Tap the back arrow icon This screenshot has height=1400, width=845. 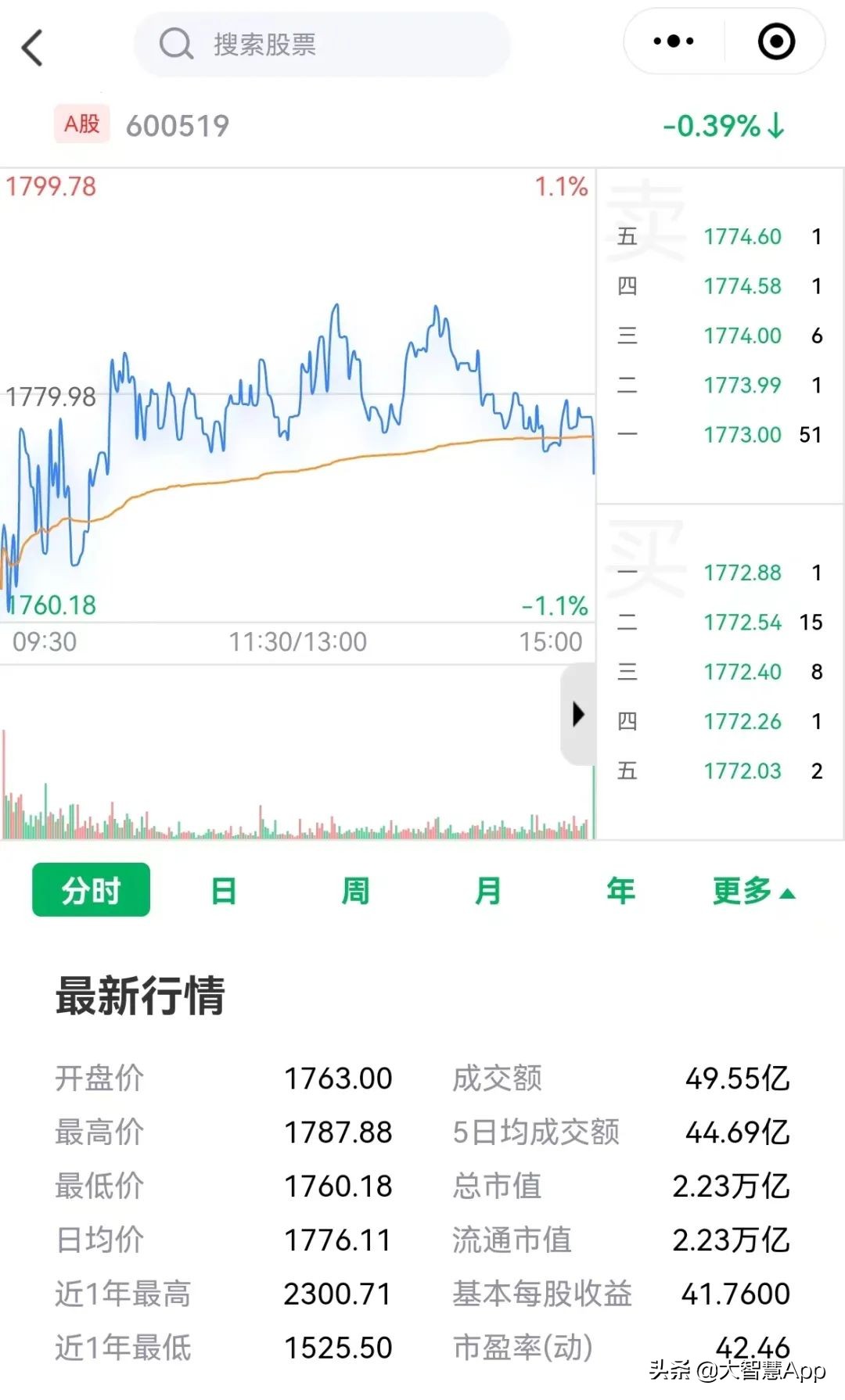(x=31, y=47)
